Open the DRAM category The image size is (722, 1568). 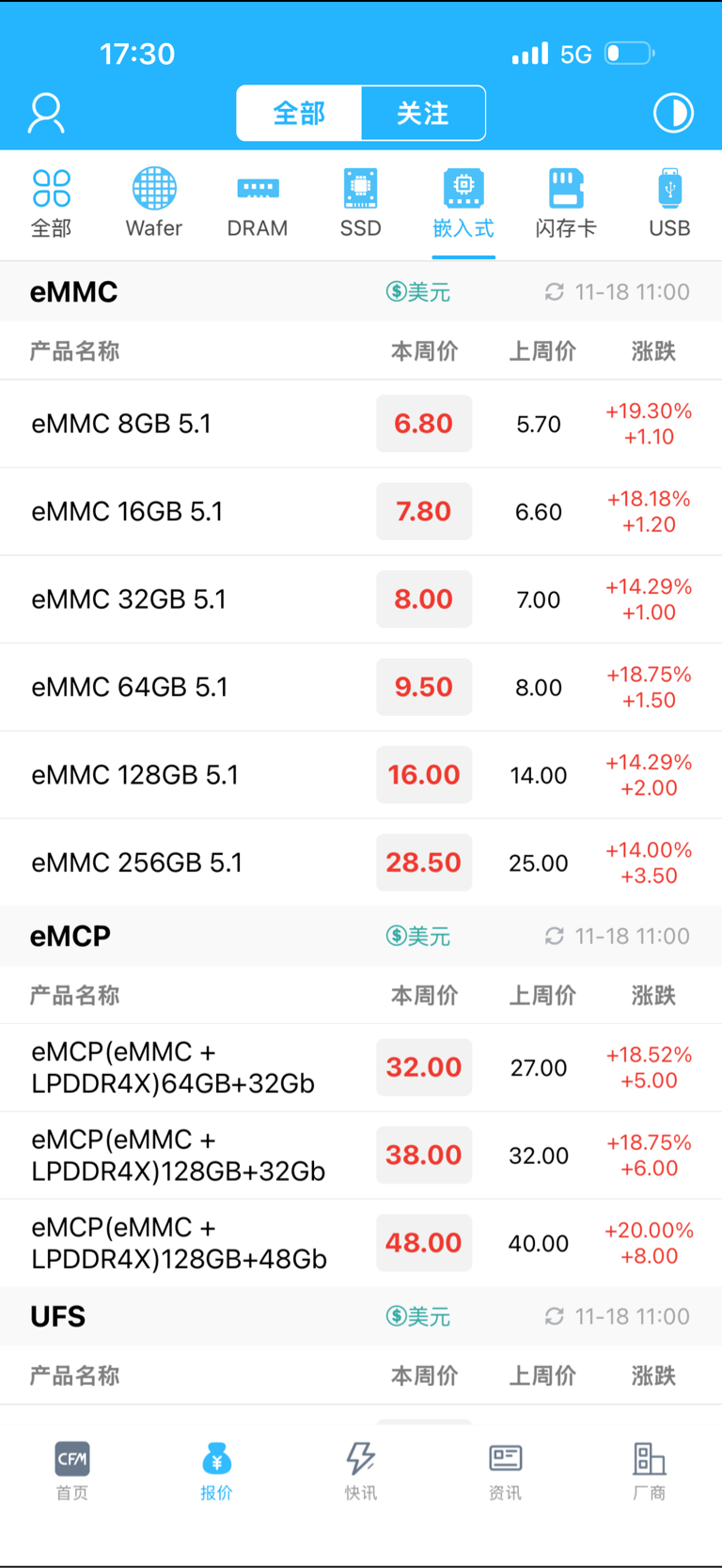258,203
